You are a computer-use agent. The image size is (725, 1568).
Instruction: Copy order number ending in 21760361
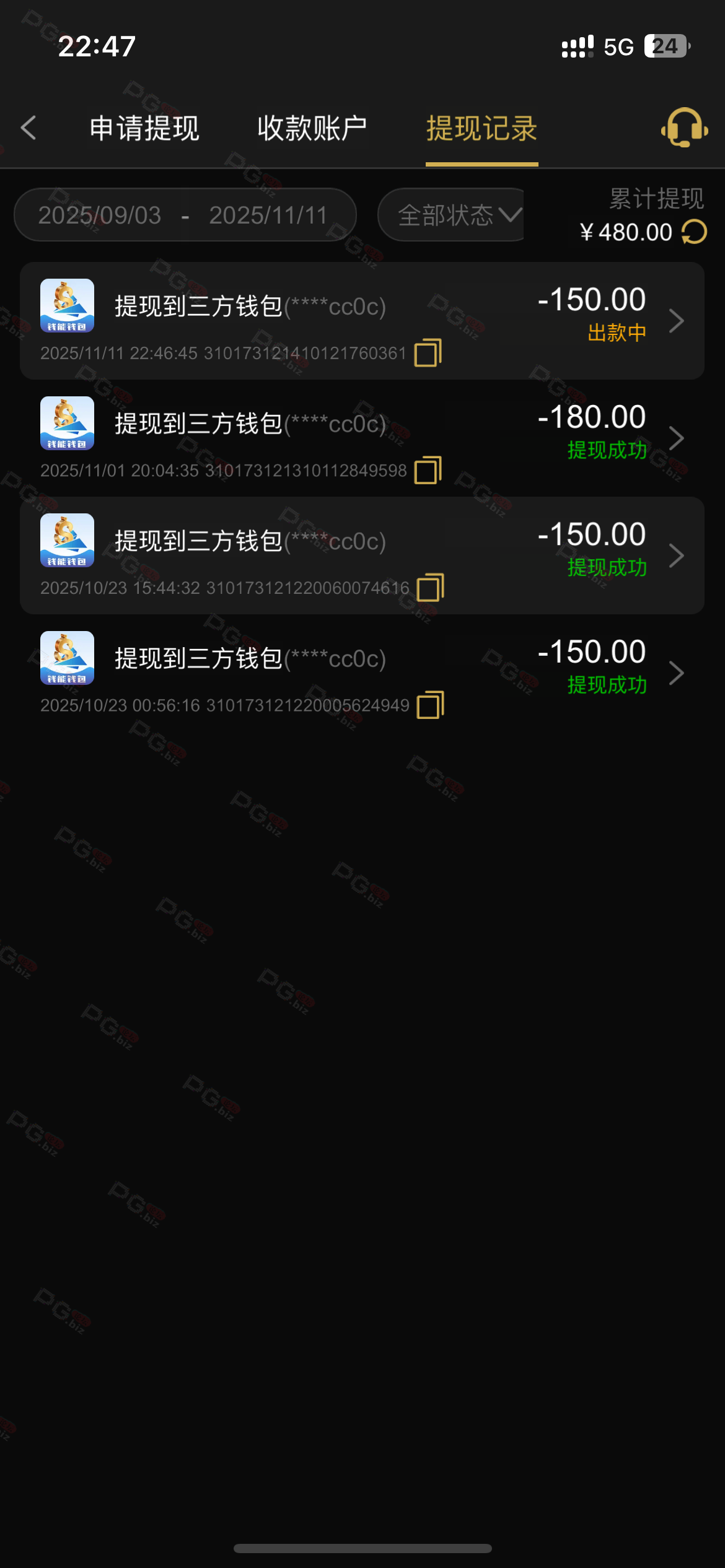428,352
